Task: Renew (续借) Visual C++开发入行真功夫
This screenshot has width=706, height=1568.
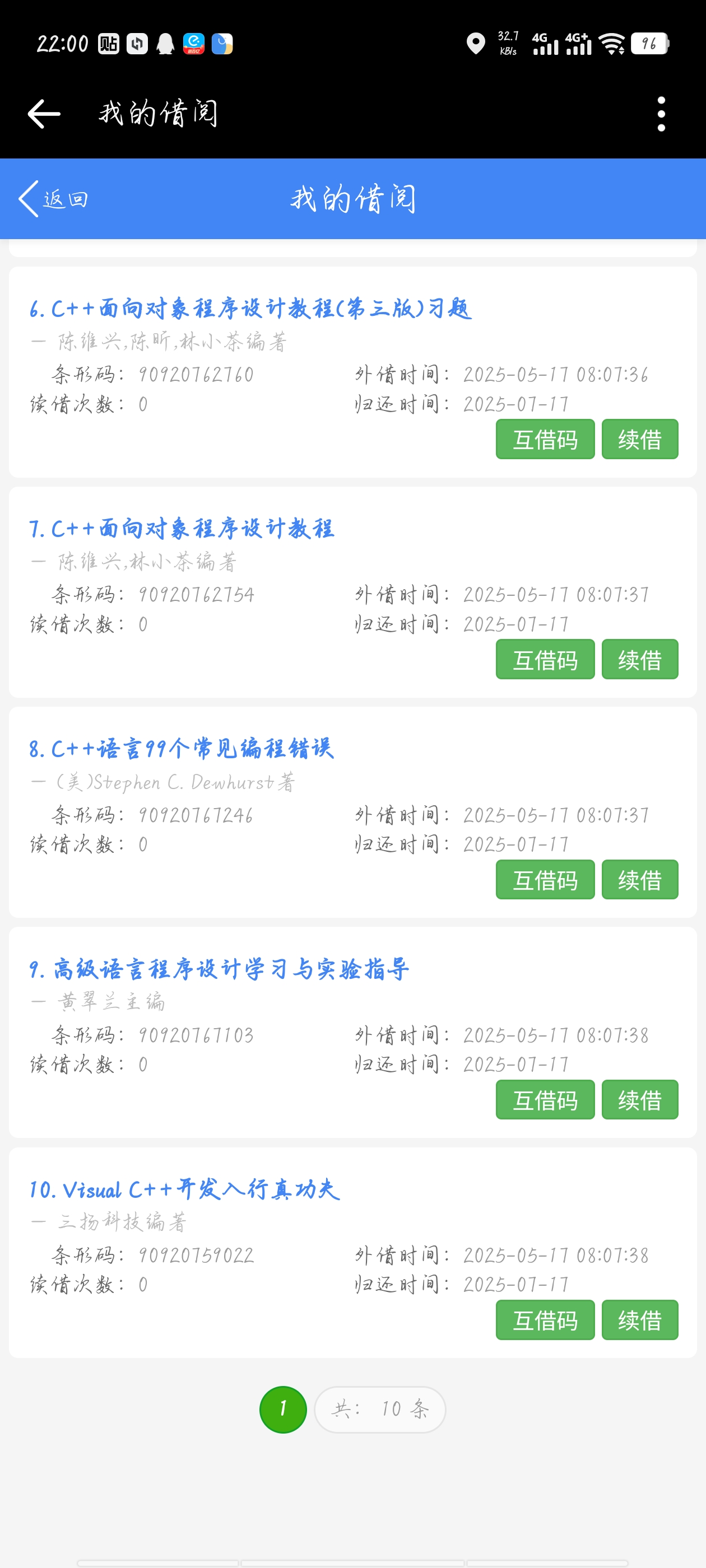Action: coord(639,1320)
